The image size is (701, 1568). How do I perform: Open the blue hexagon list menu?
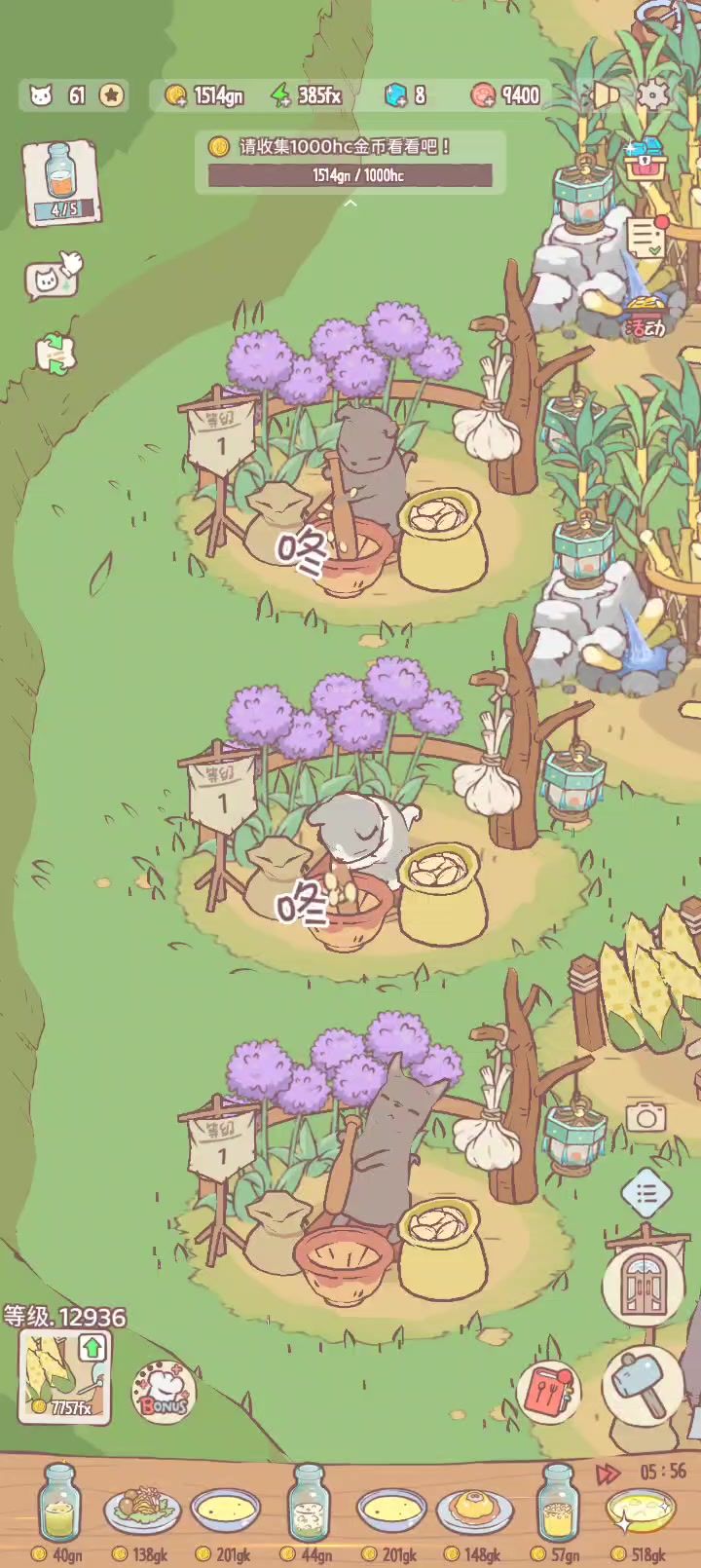click(x=646, y=1192)
